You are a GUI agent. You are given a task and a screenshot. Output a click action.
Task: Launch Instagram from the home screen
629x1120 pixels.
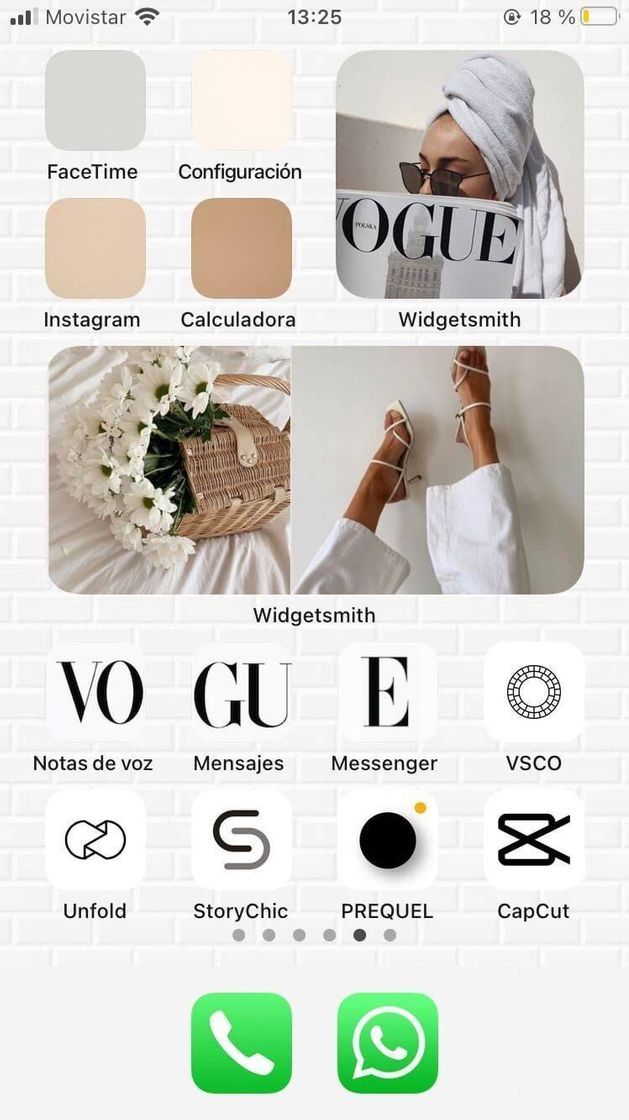(95, 248)
